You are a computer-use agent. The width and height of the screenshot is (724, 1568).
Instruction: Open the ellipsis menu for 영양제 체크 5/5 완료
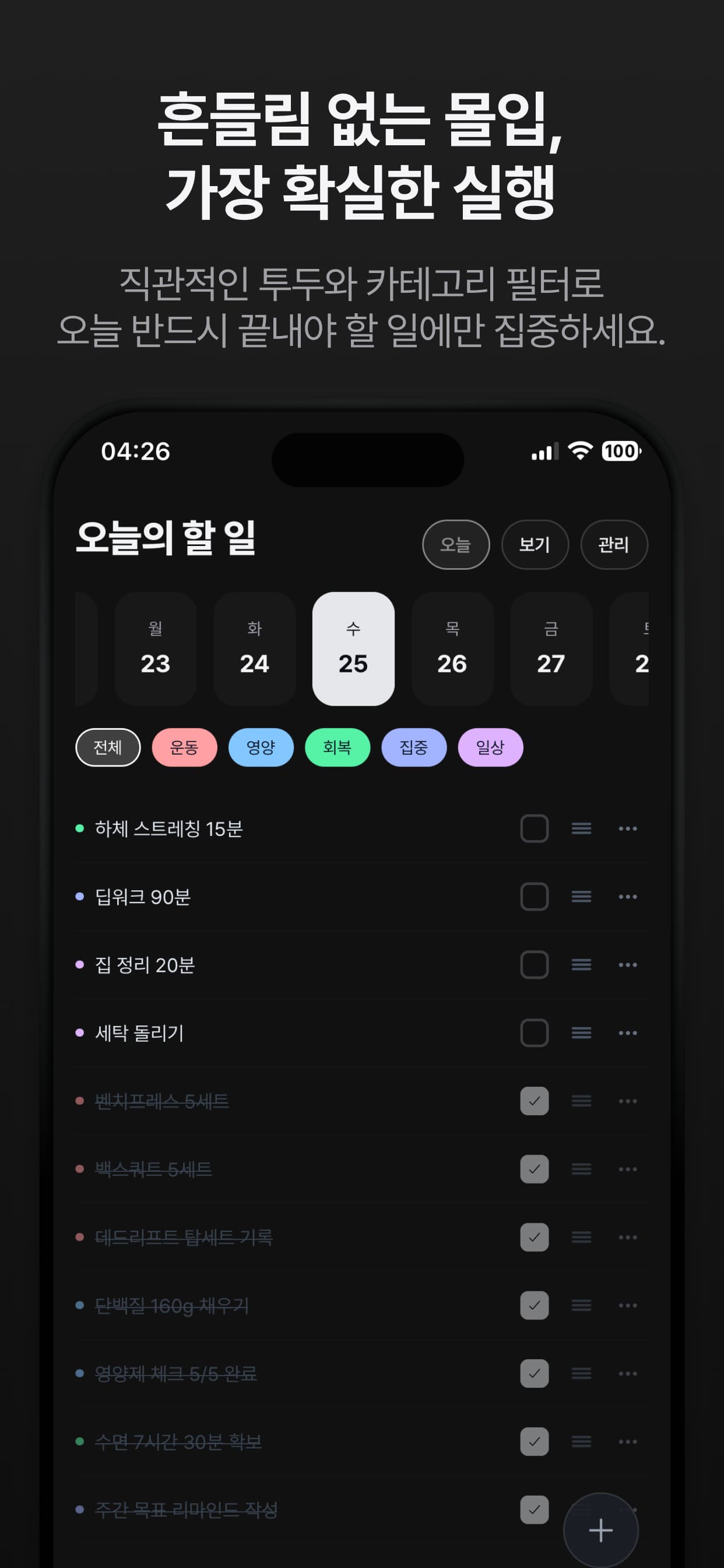tap(627, 1373)
